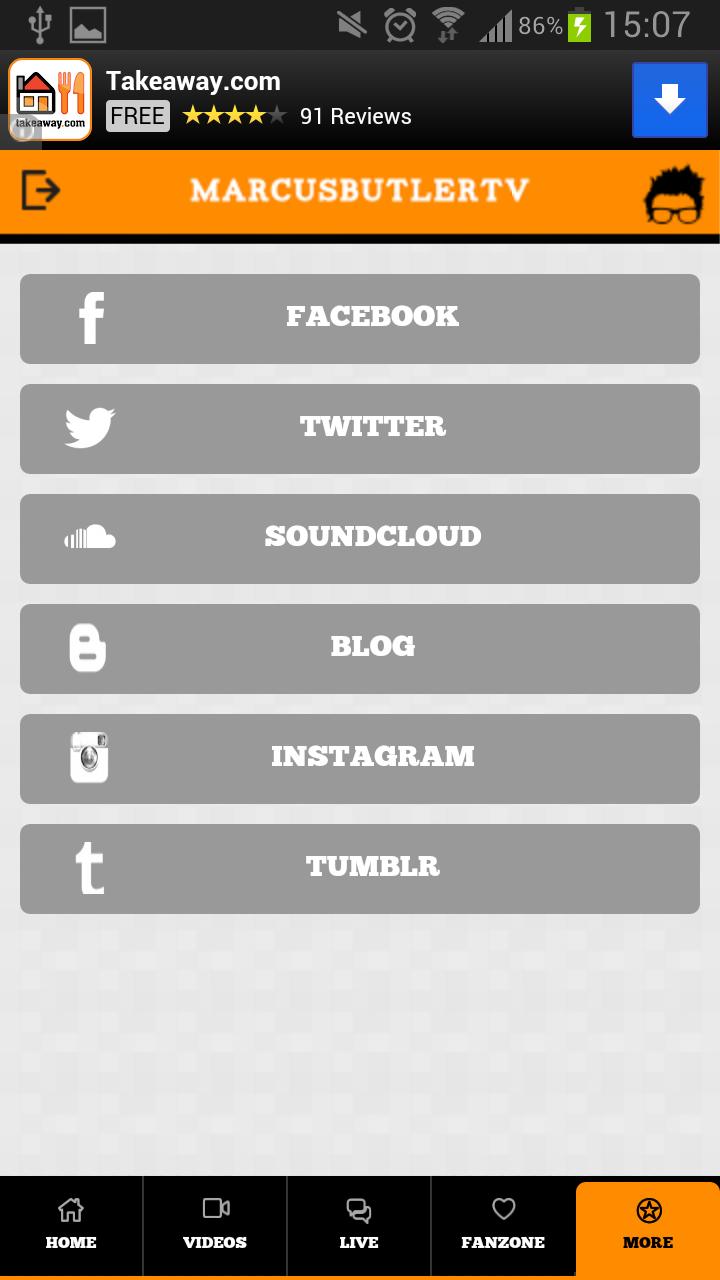This screenshot has height=1280, width=720.
Task: Tap the exit icon in the header
Action: point(41,190)
